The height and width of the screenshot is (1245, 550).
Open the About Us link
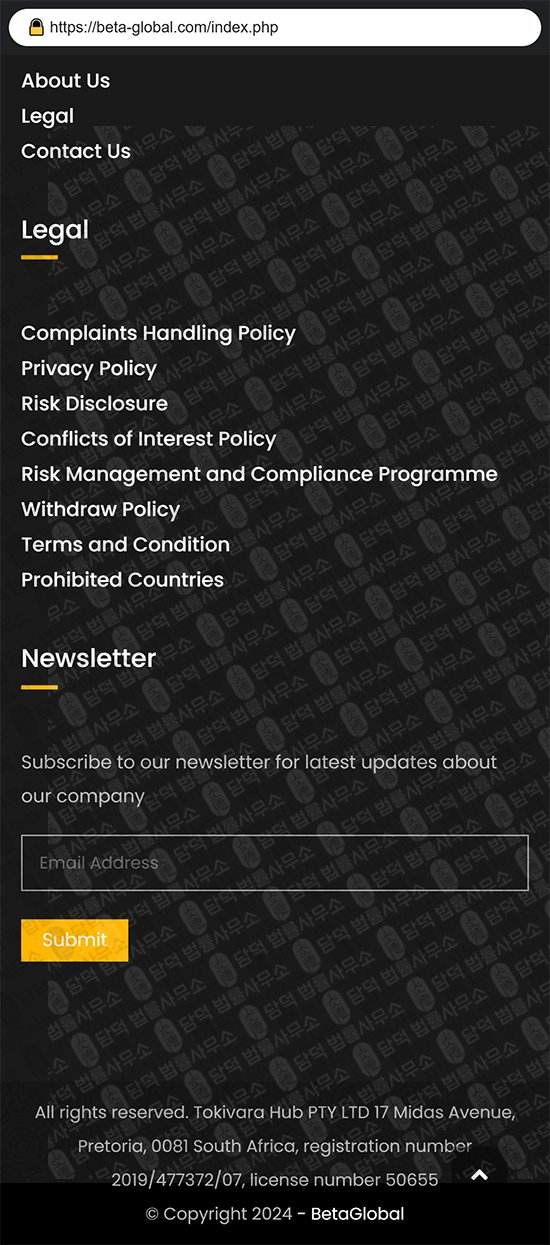66,81
